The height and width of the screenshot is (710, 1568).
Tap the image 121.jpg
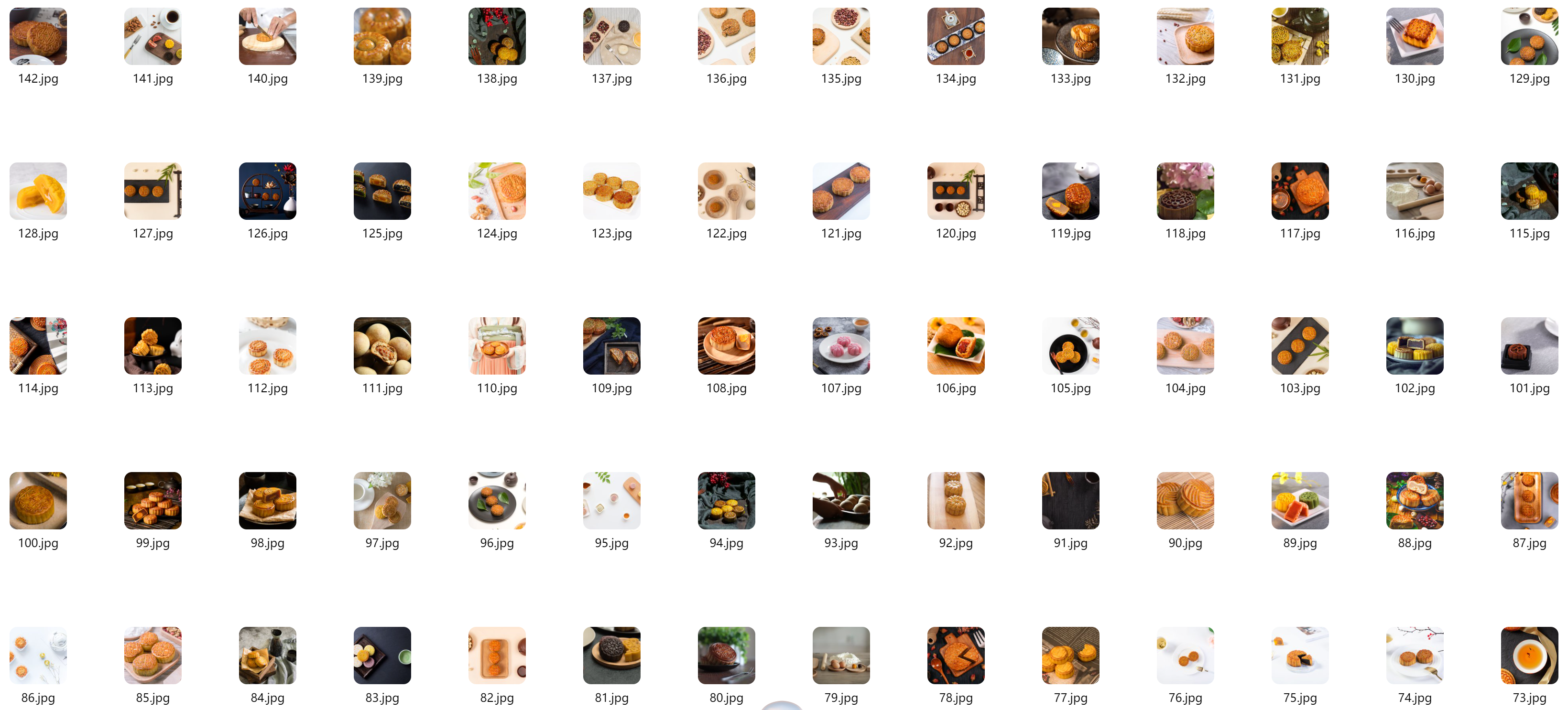pos(841,191)
